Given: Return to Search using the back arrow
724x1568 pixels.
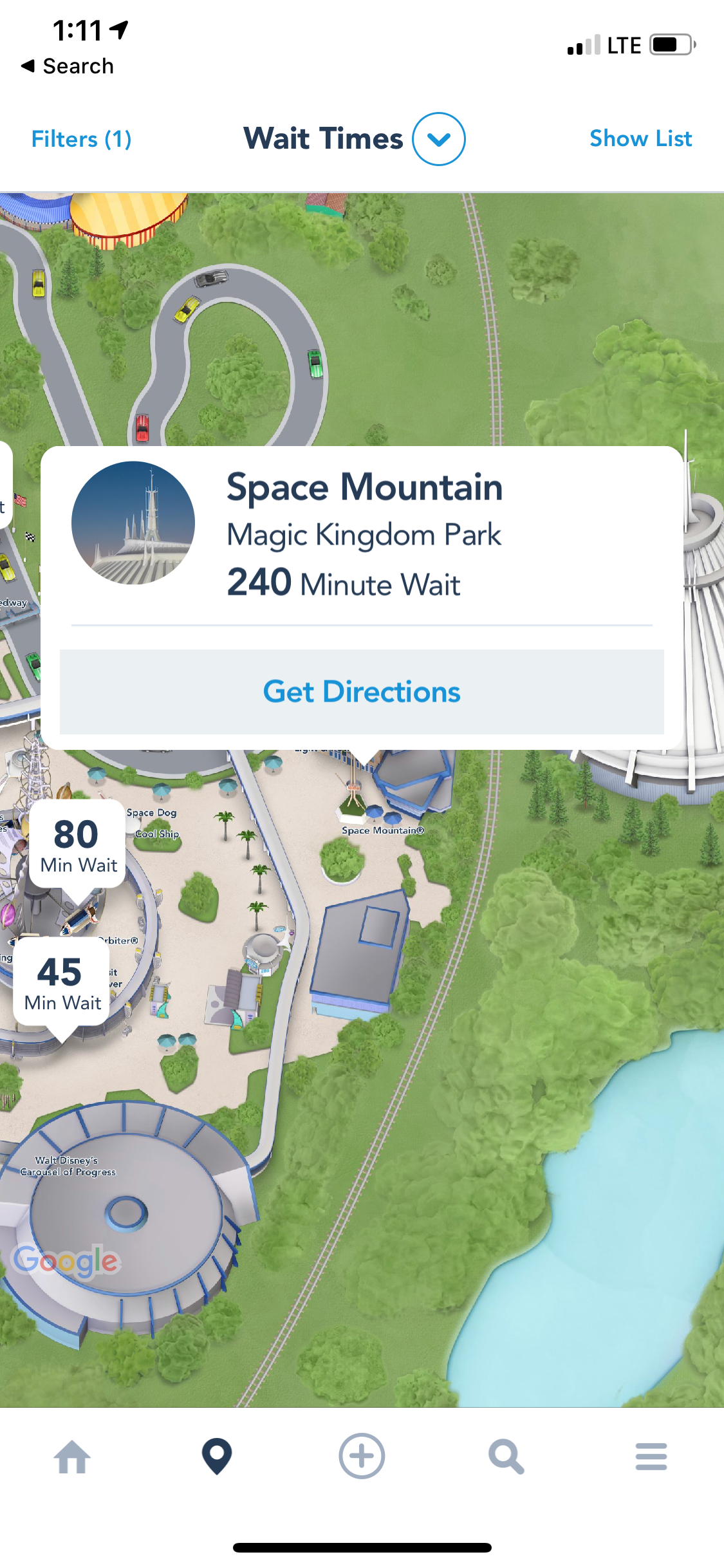Looking at the screenshot, I should click(68, 66).
